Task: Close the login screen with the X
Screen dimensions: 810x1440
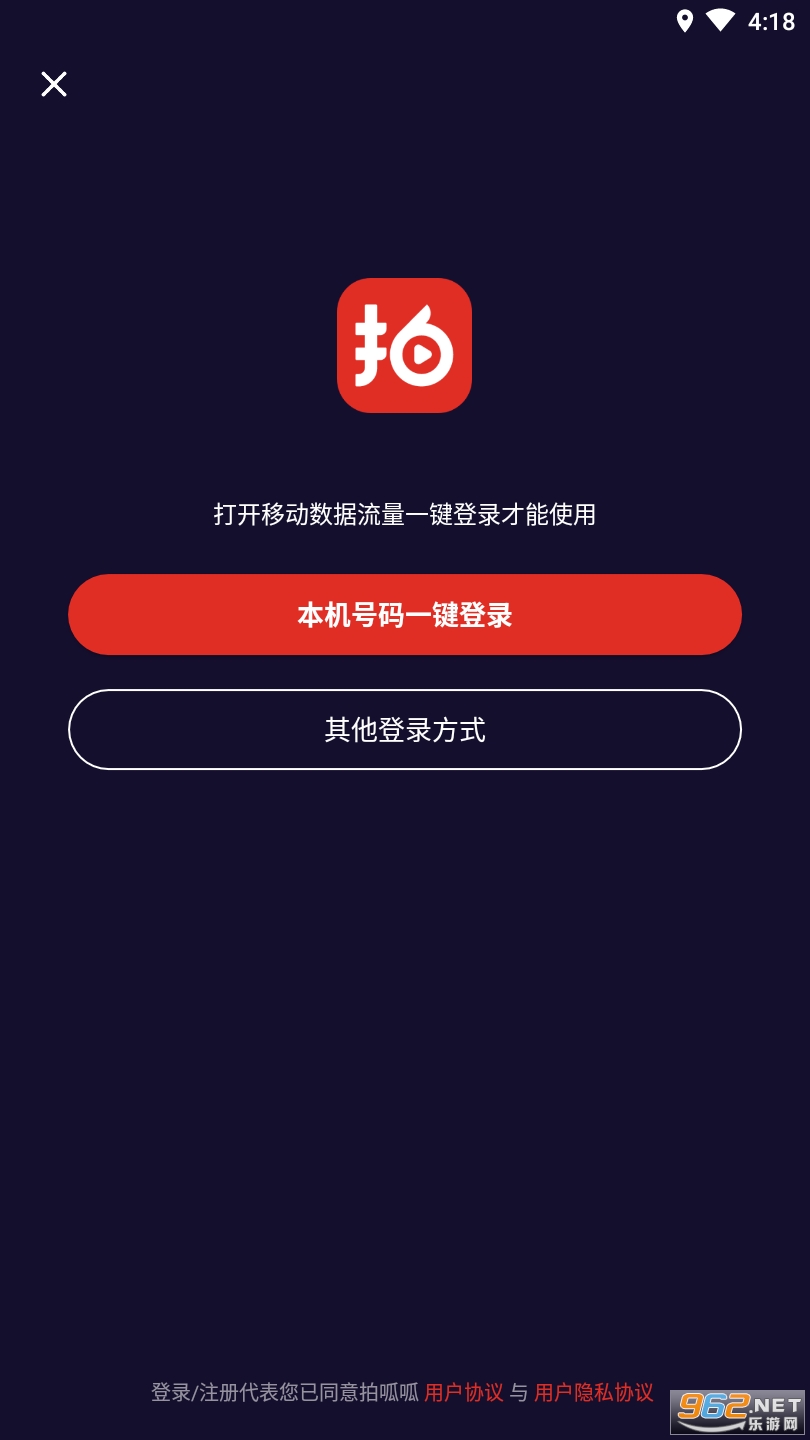Action: (54, 84)
